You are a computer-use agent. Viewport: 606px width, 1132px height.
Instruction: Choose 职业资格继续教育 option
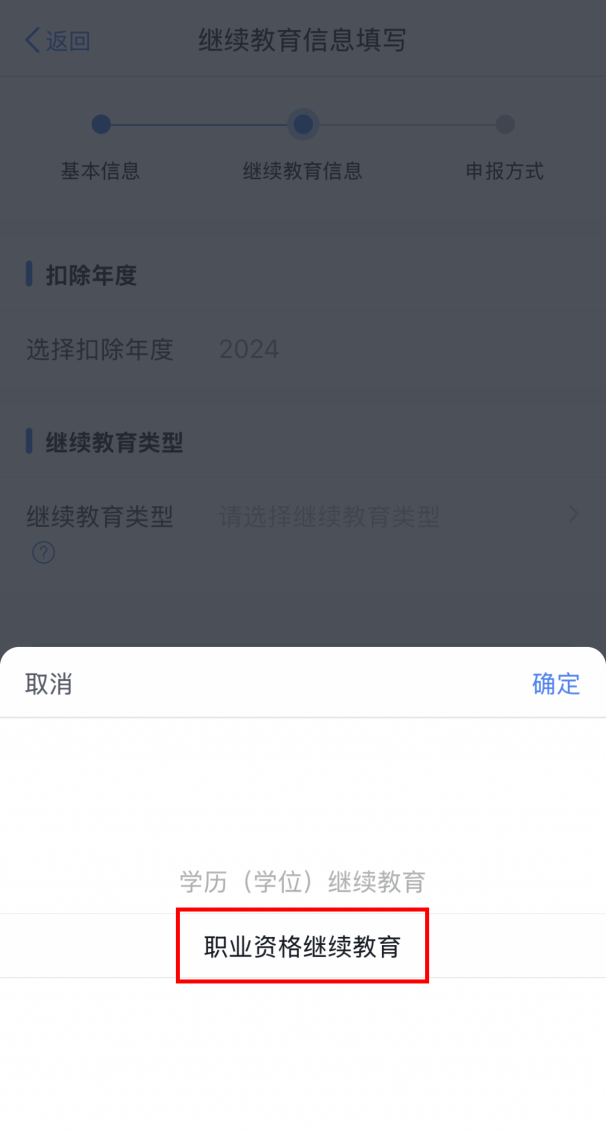pyautogui.click(x=302, y=946)
